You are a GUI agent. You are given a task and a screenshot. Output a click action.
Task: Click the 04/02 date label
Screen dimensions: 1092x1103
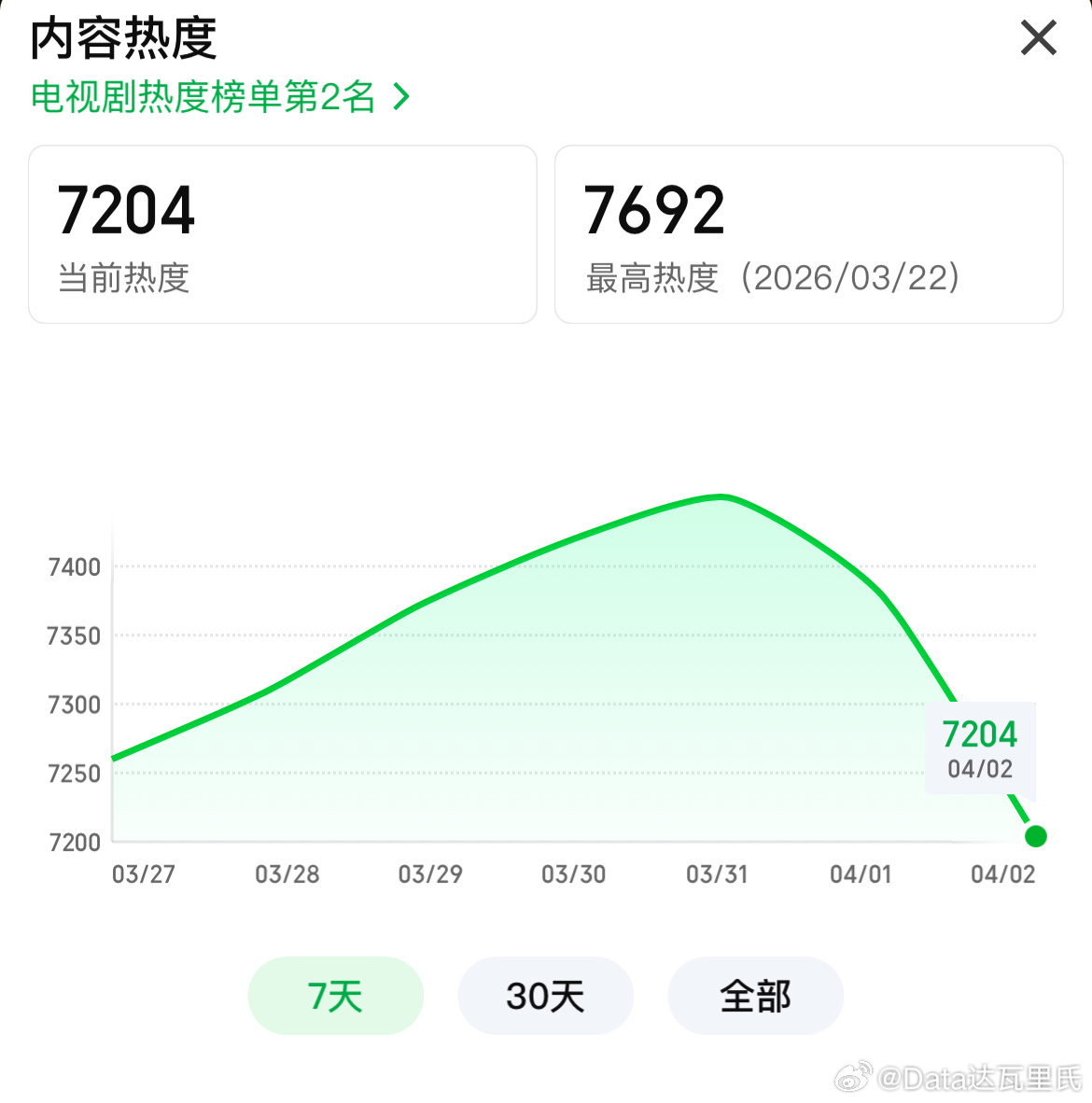1004,874
